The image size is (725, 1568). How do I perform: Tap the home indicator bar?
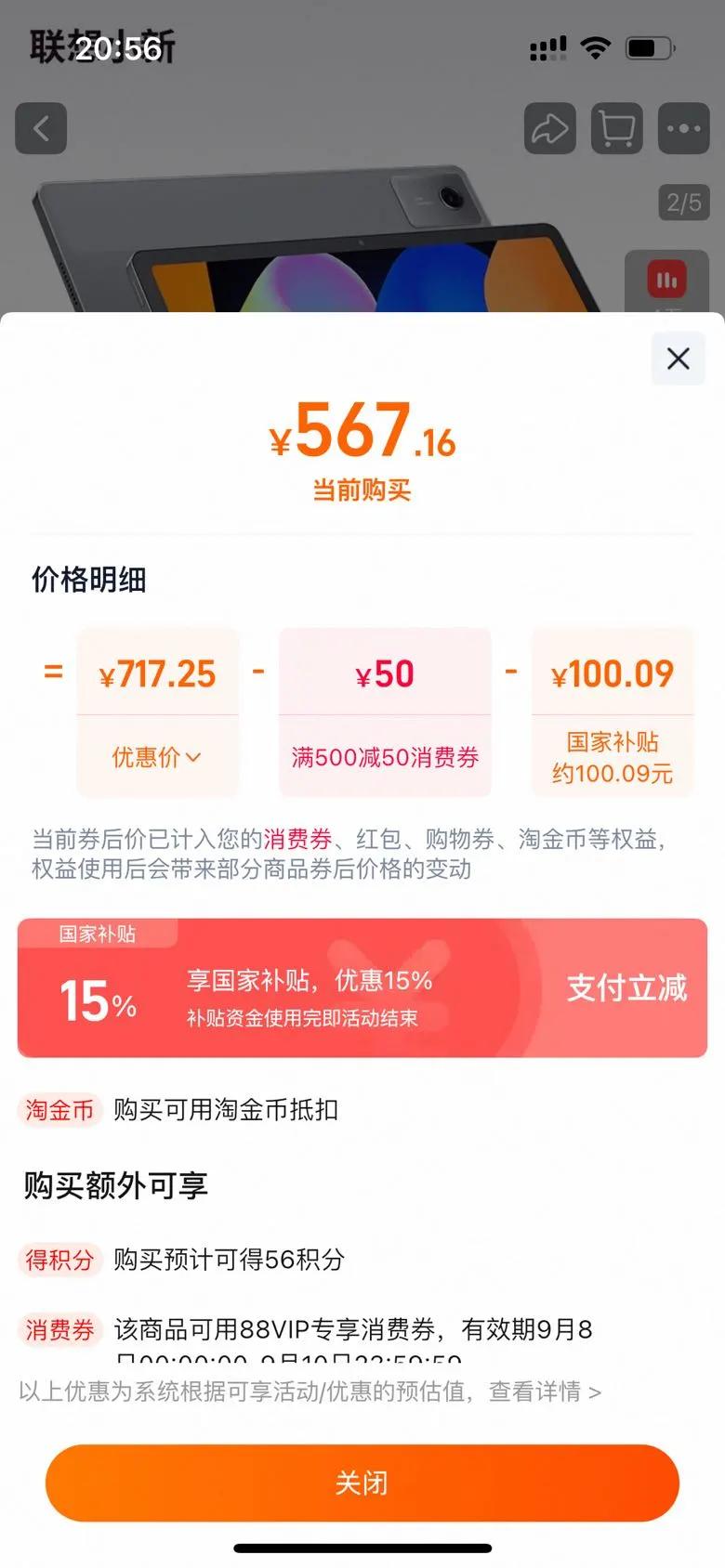pyautogui.click(x=362, y=1547)
